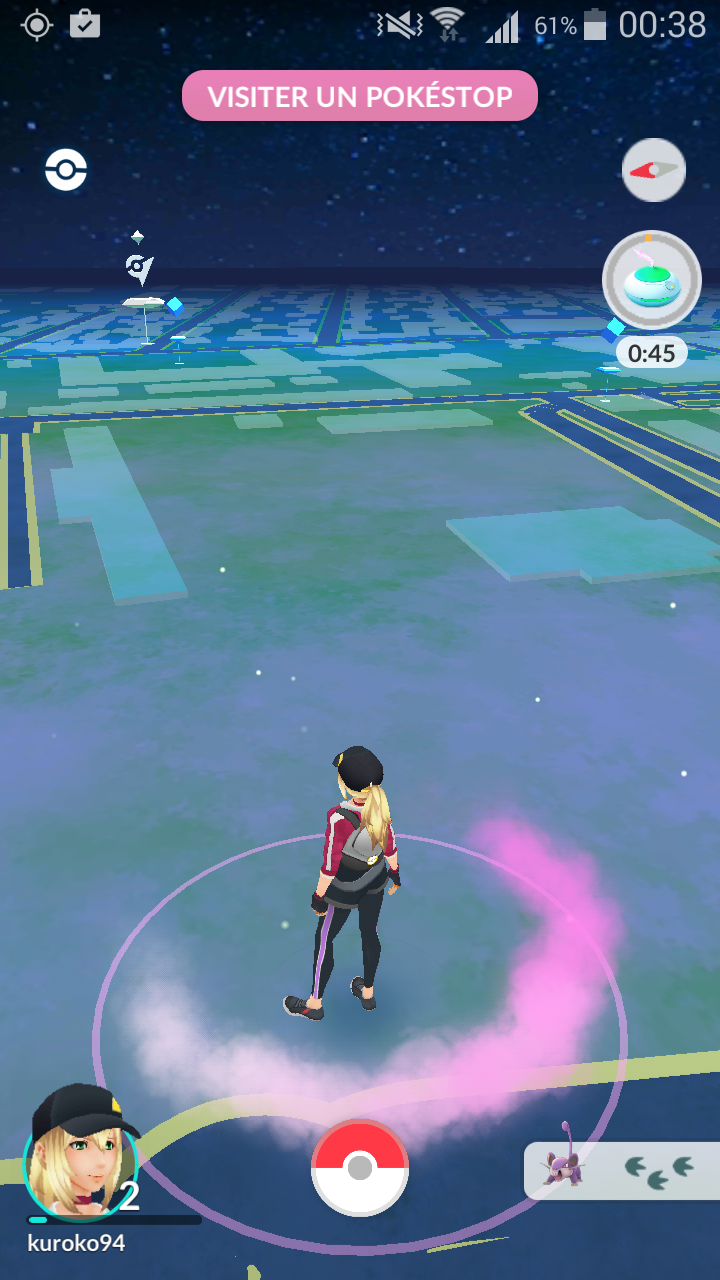Image resolution: width=720 pixels, height=1280 pixels.
Task: Open the nearby Pokémon tracker
Action: coord(622,1170)
